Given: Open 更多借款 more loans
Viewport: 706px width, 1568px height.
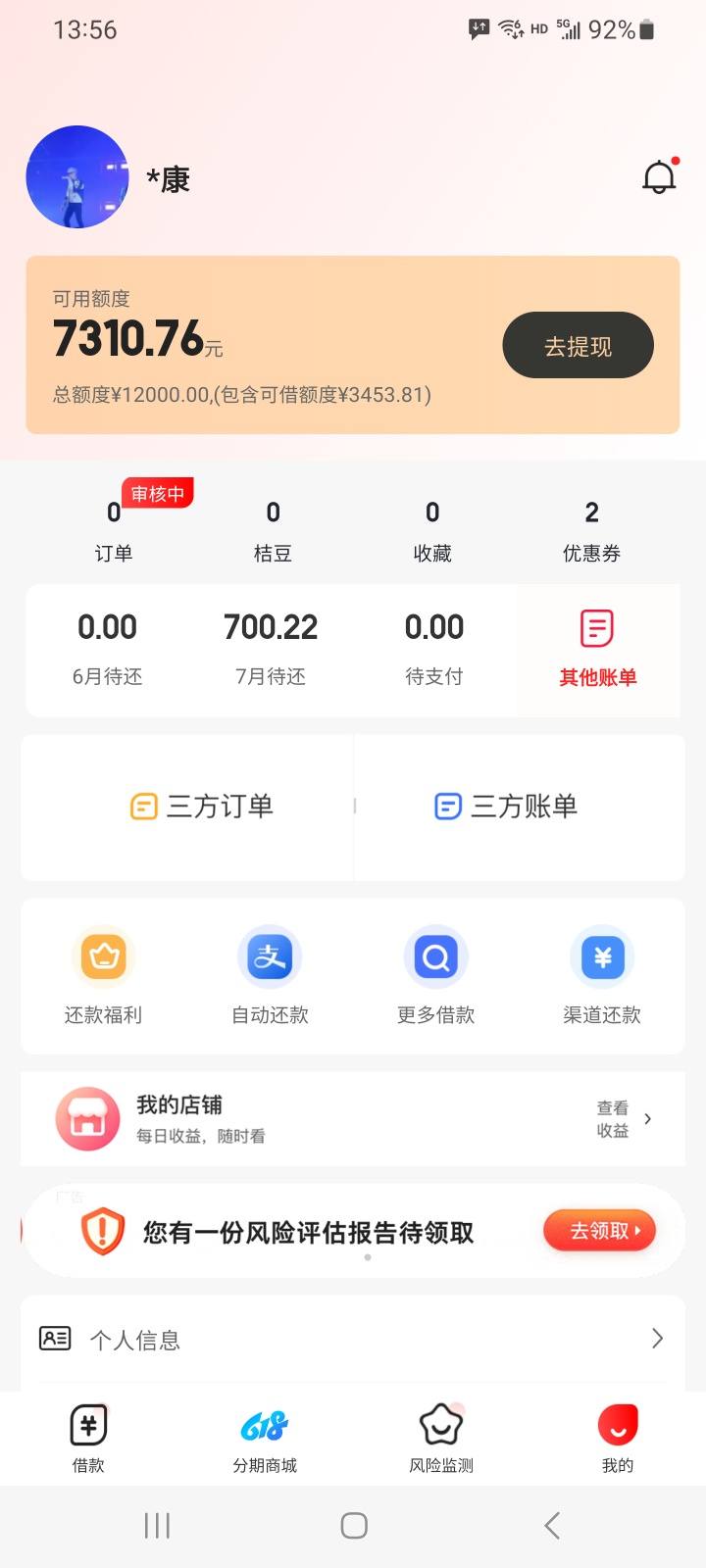Looking at the screenshot, I should pos(436,976).
